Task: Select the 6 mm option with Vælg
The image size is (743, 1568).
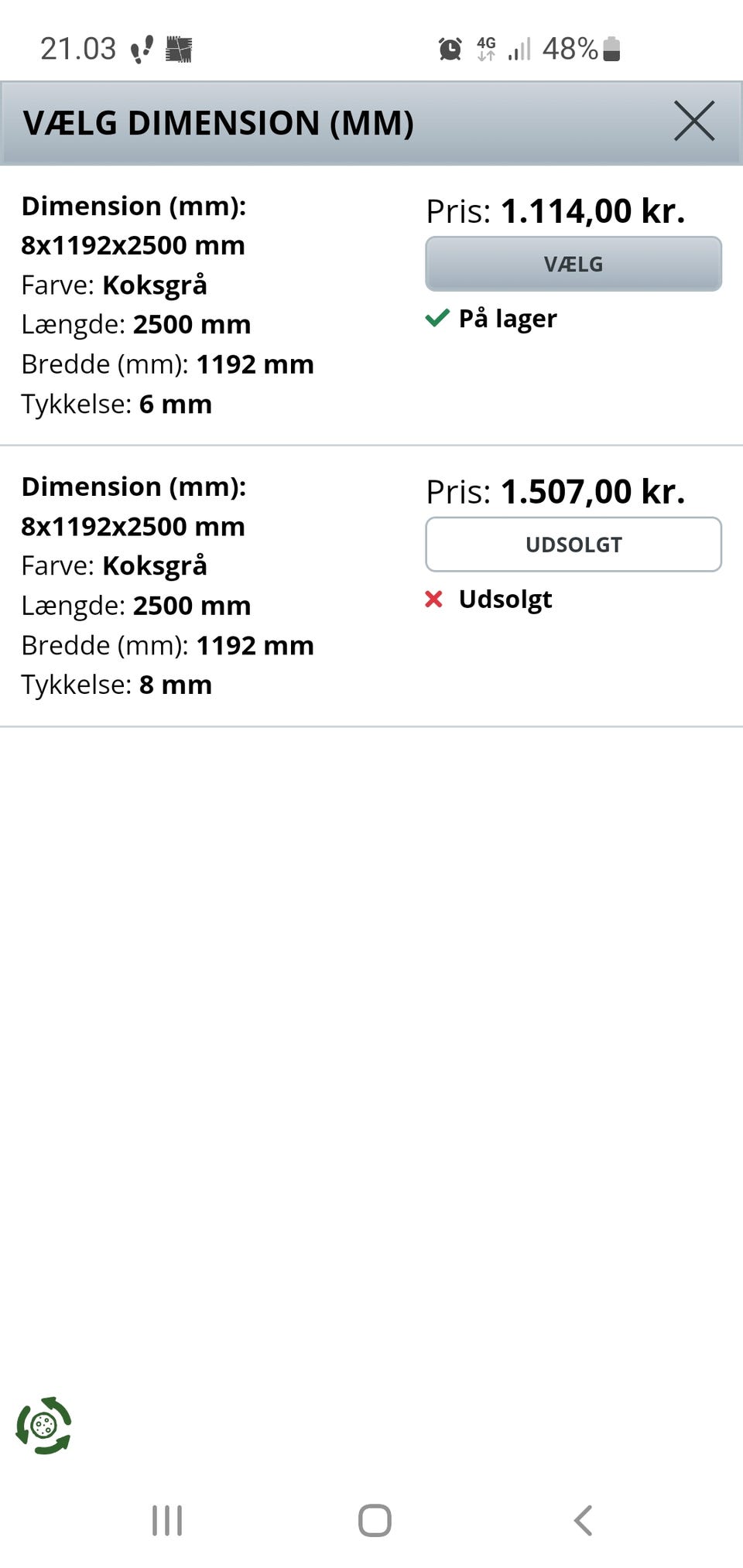Action: pos(573,264)
